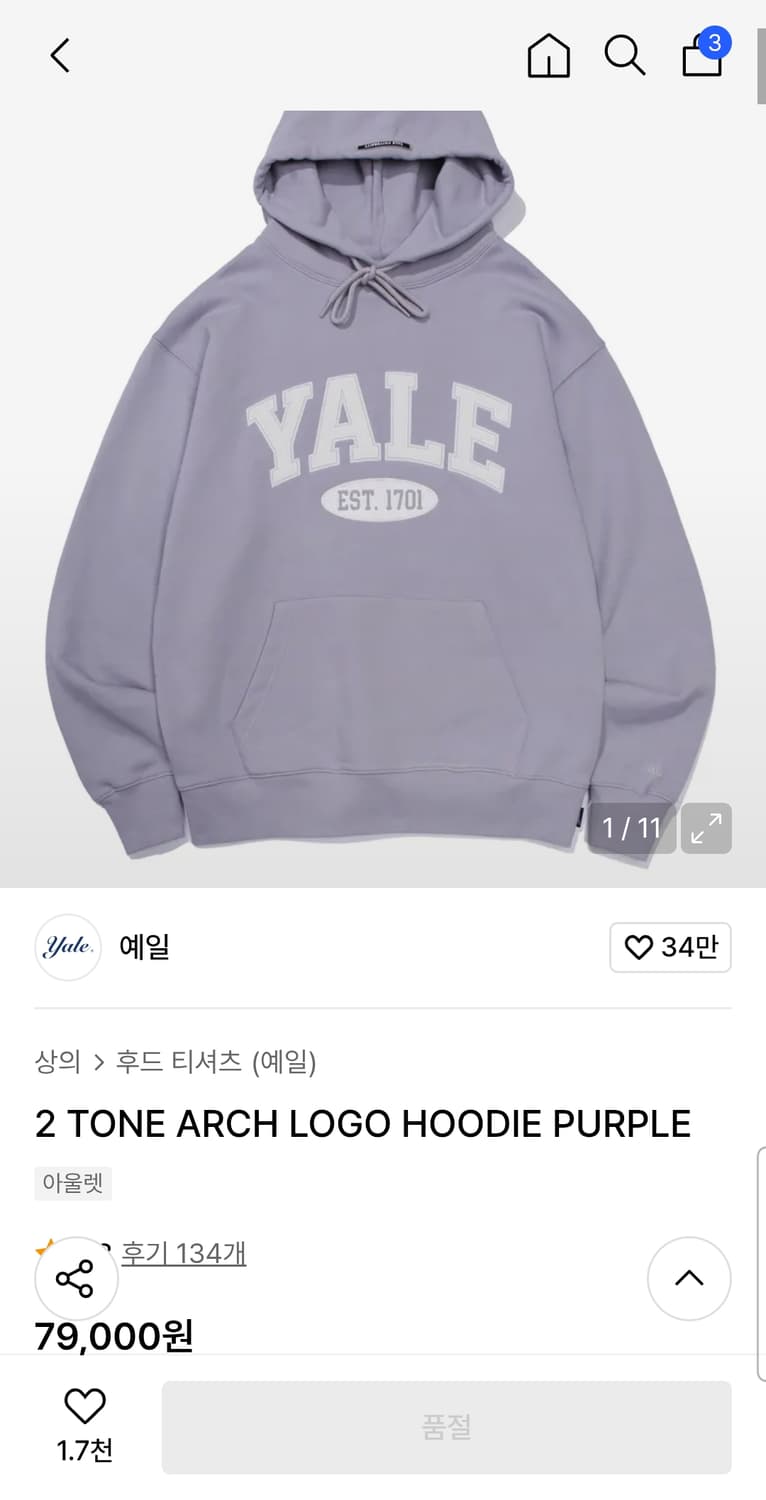This screenshot has height=1500, width=766.
Task: Go to the home screen
Action: (x=548, y=56)
